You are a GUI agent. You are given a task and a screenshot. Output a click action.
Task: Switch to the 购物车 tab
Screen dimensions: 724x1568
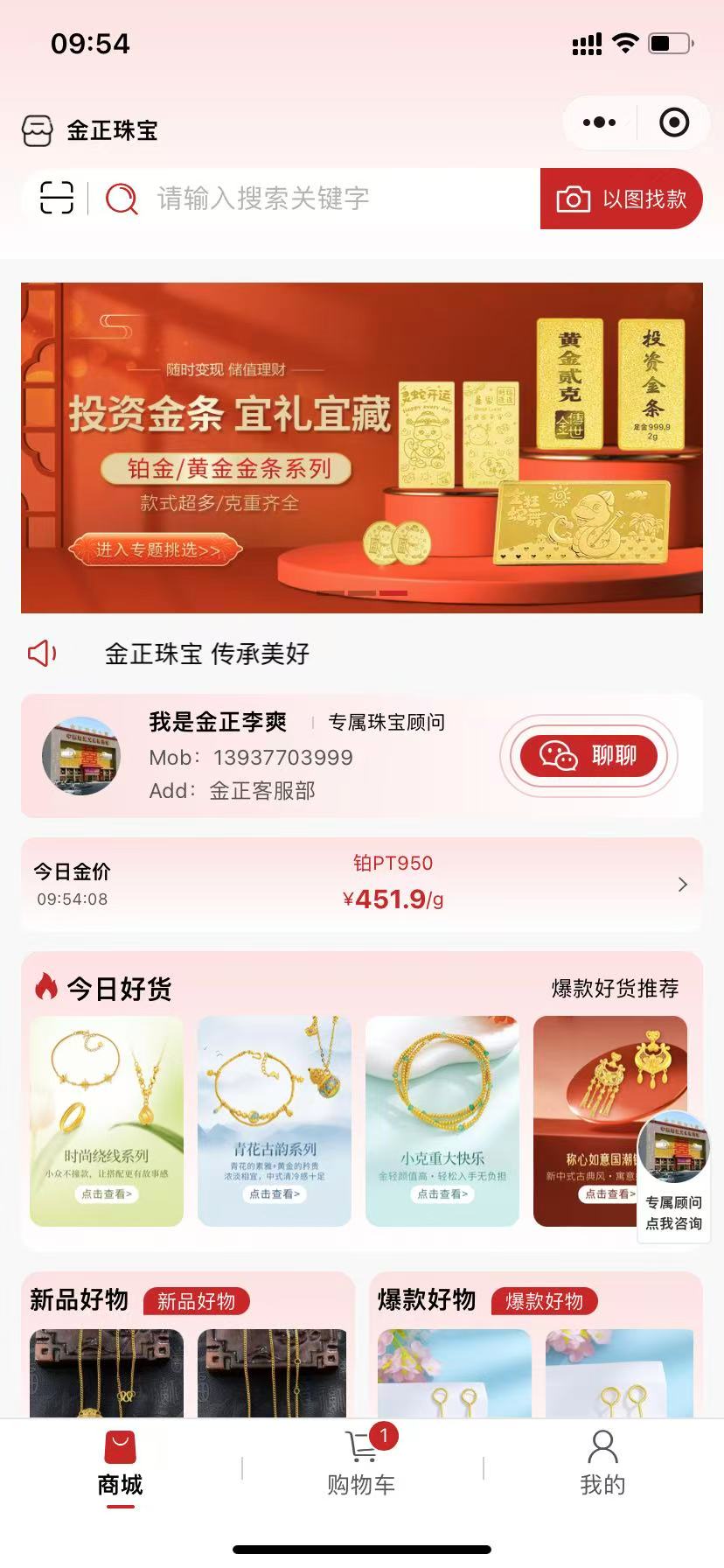tap(361, 1464)
